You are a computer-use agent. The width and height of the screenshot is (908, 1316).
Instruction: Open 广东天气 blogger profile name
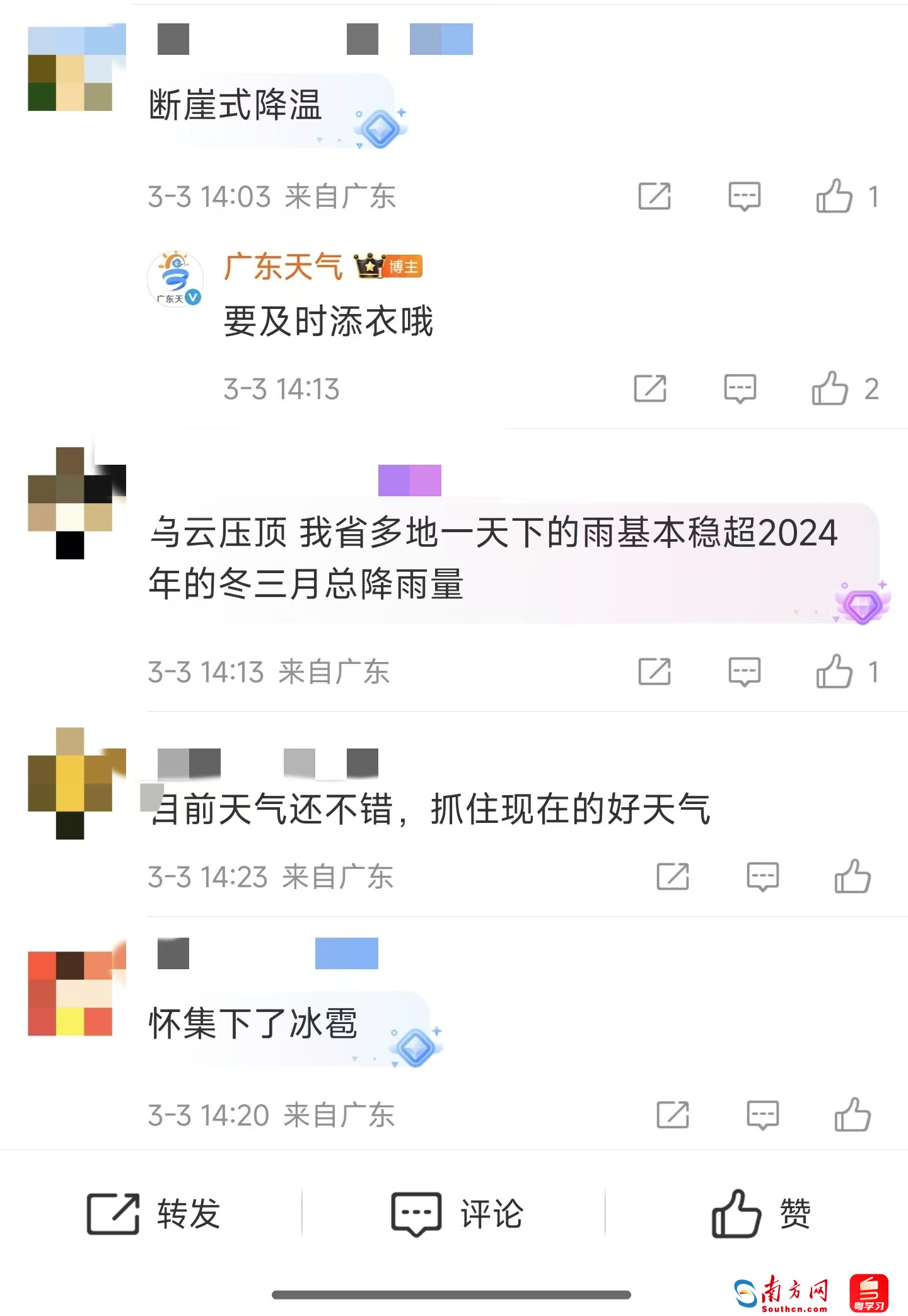[x=283, y=267]
